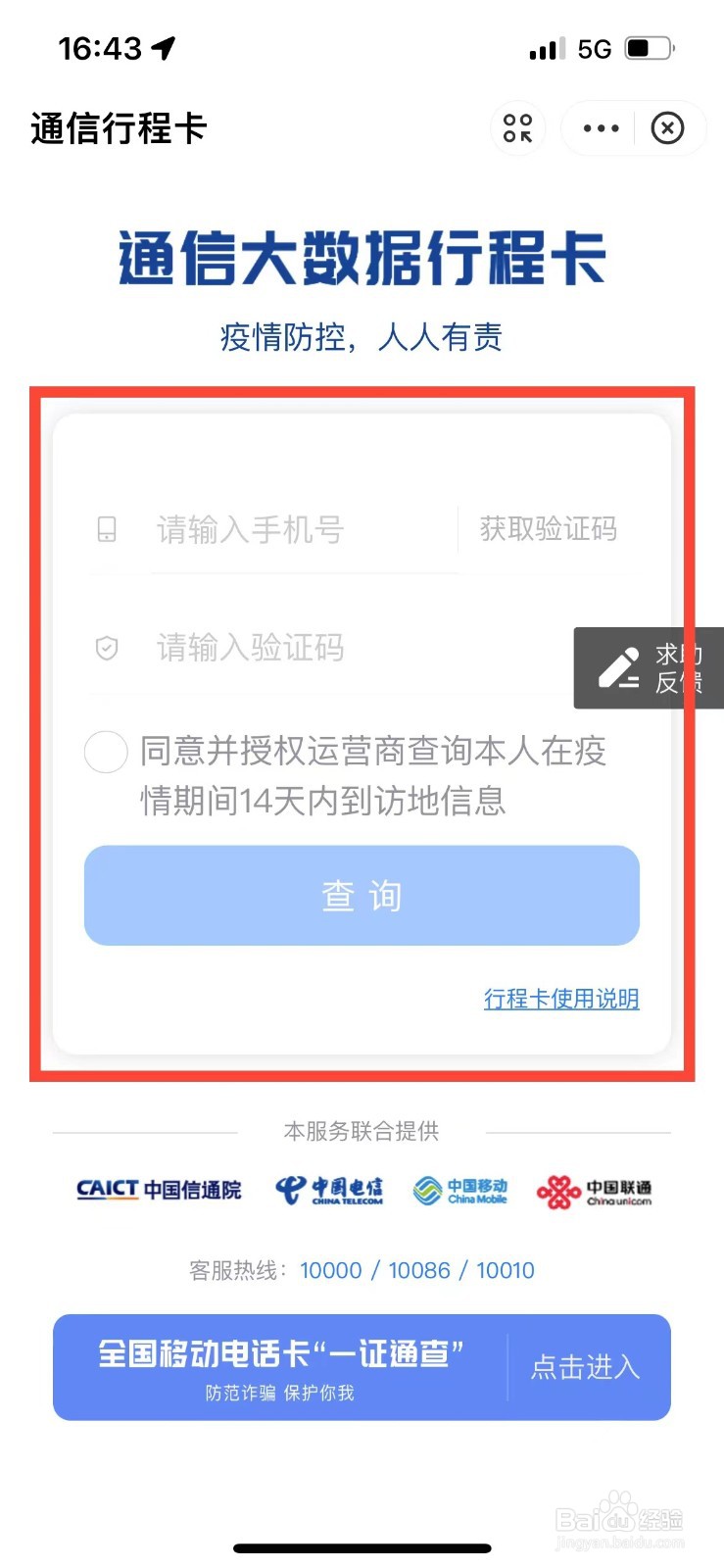
Task: Tap the 请输入手机号 input field
Action: point(250,530)
